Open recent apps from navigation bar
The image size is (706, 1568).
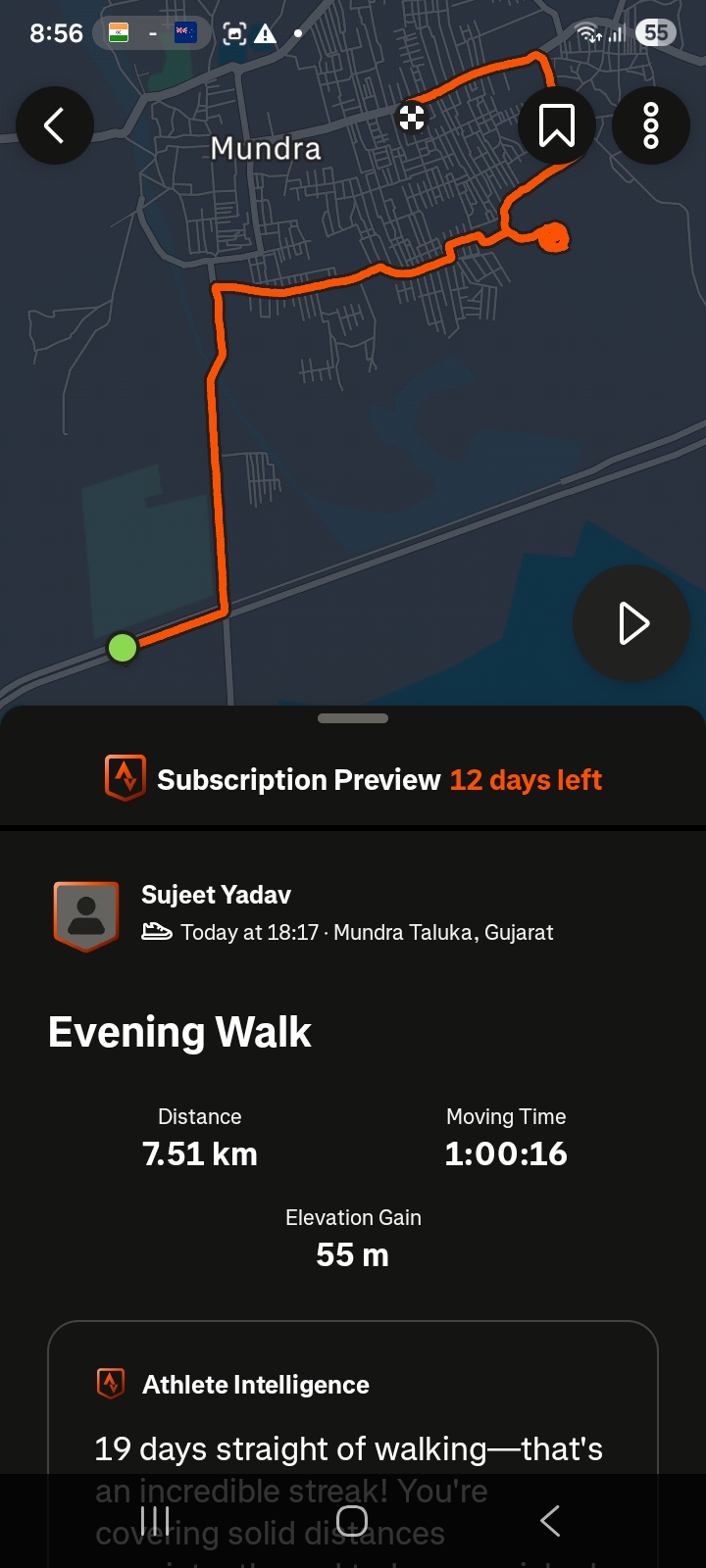155,1521
